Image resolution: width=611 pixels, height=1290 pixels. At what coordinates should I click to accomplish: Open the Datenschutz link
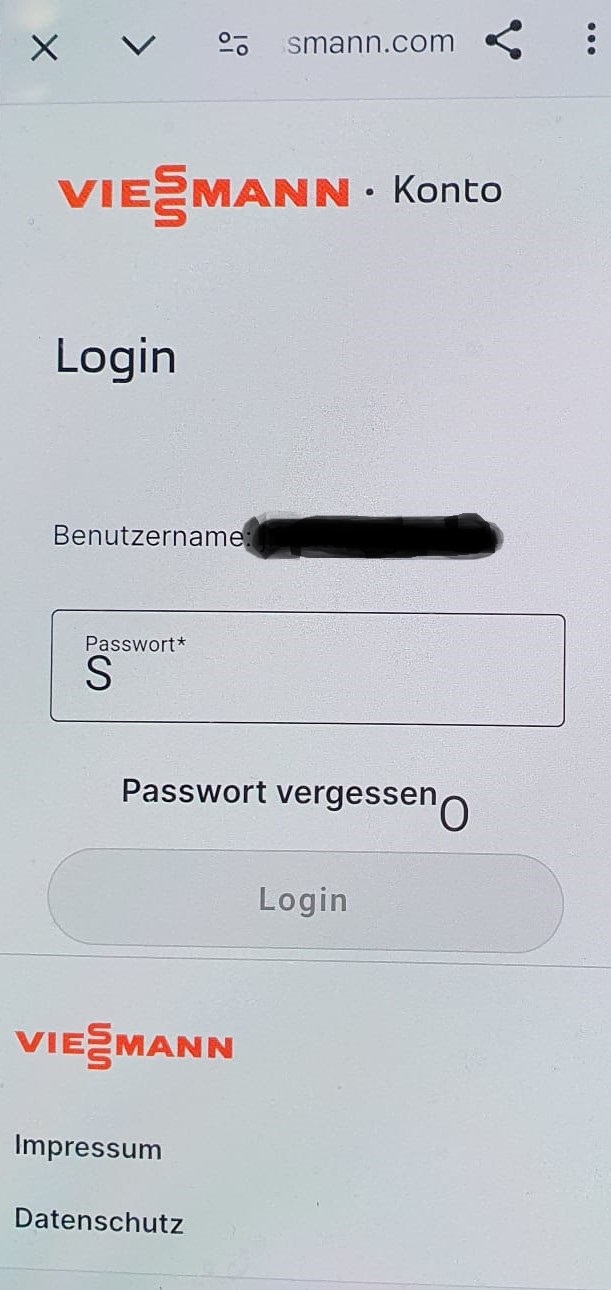tap(99, 1221)
